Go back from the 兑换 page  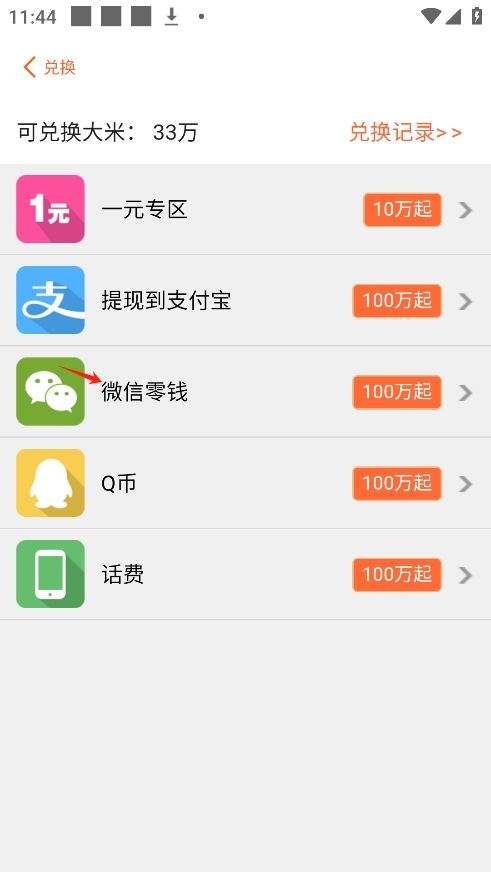tap(49, 67)
